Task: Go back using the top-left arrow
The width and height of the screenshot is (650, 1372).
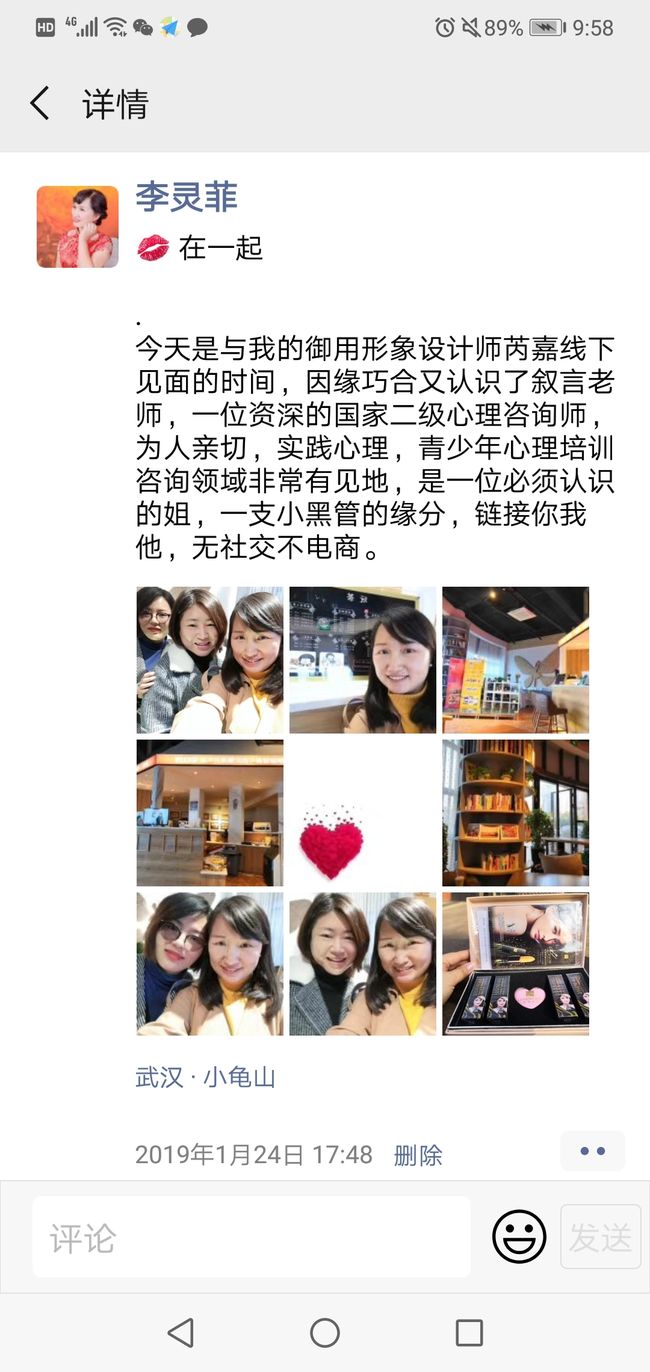Action: [x=40, y=104]
